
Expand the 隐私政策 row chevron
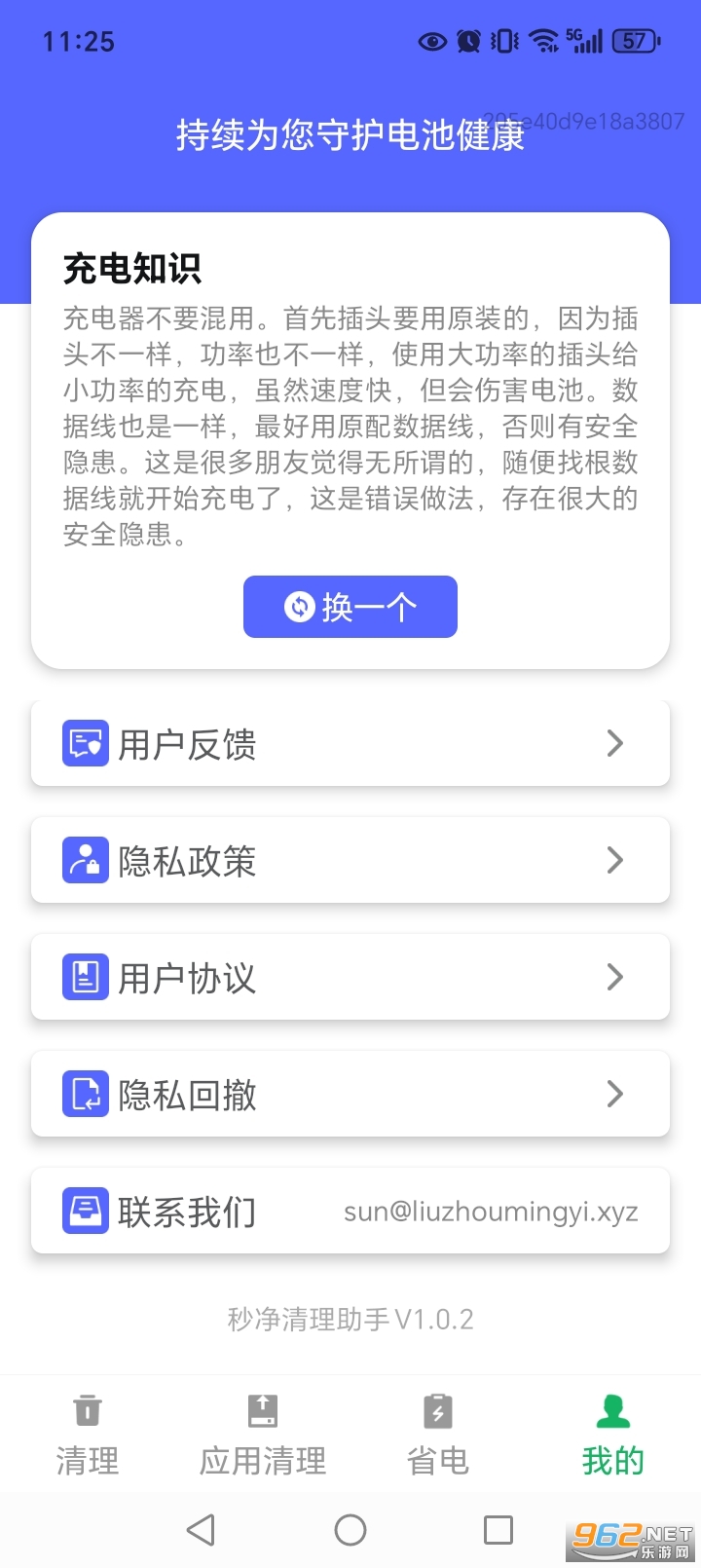click(x=615, y=860)
